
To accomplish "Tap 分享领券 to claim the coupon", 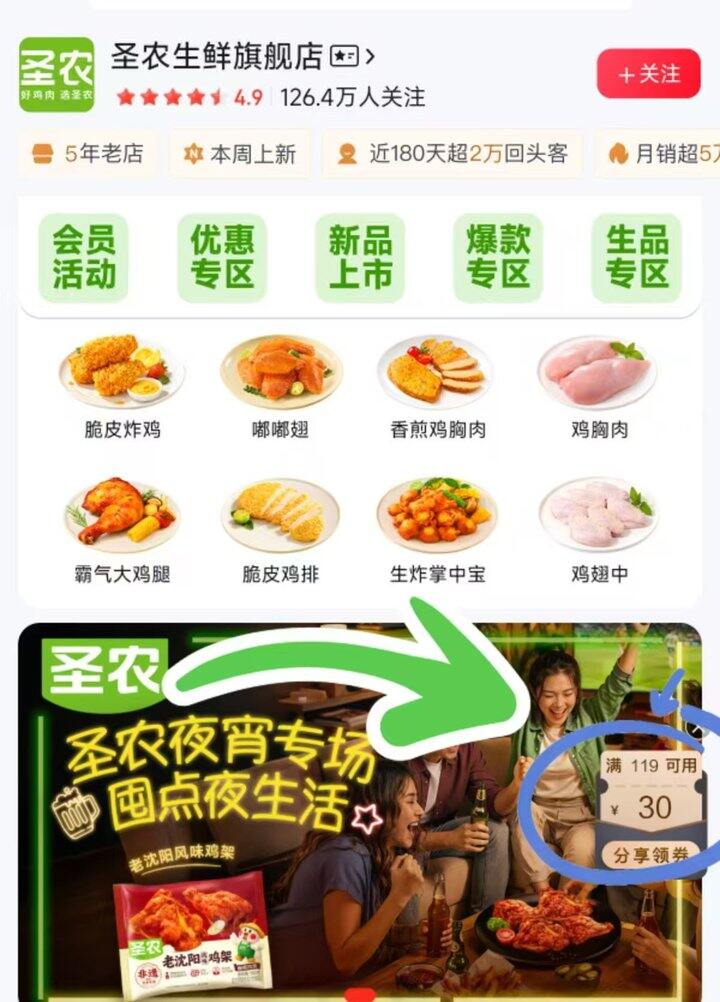I will tap(651, 855).
